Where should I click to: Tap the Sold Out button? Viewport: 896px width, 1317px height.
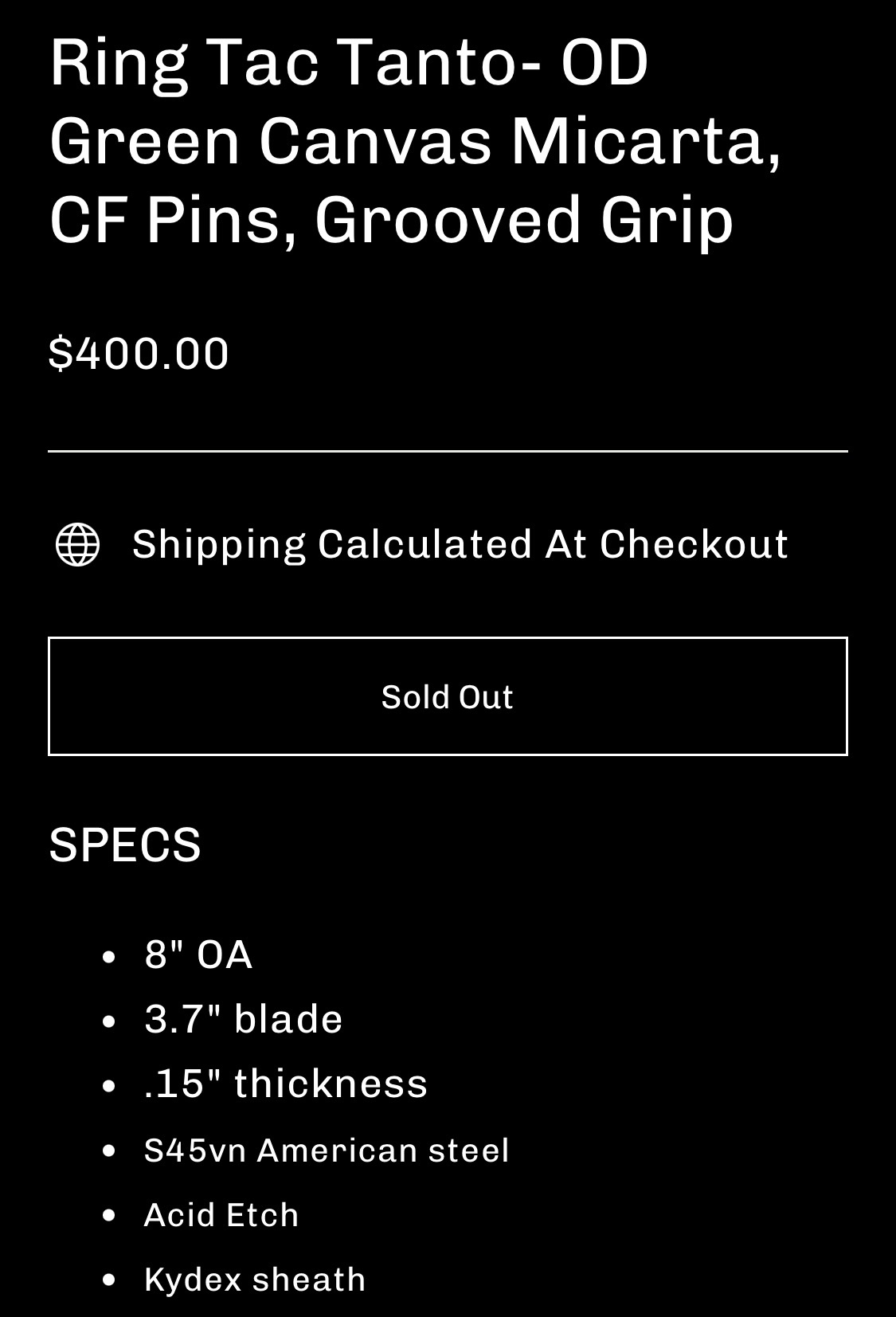click(x=448, y=696)
